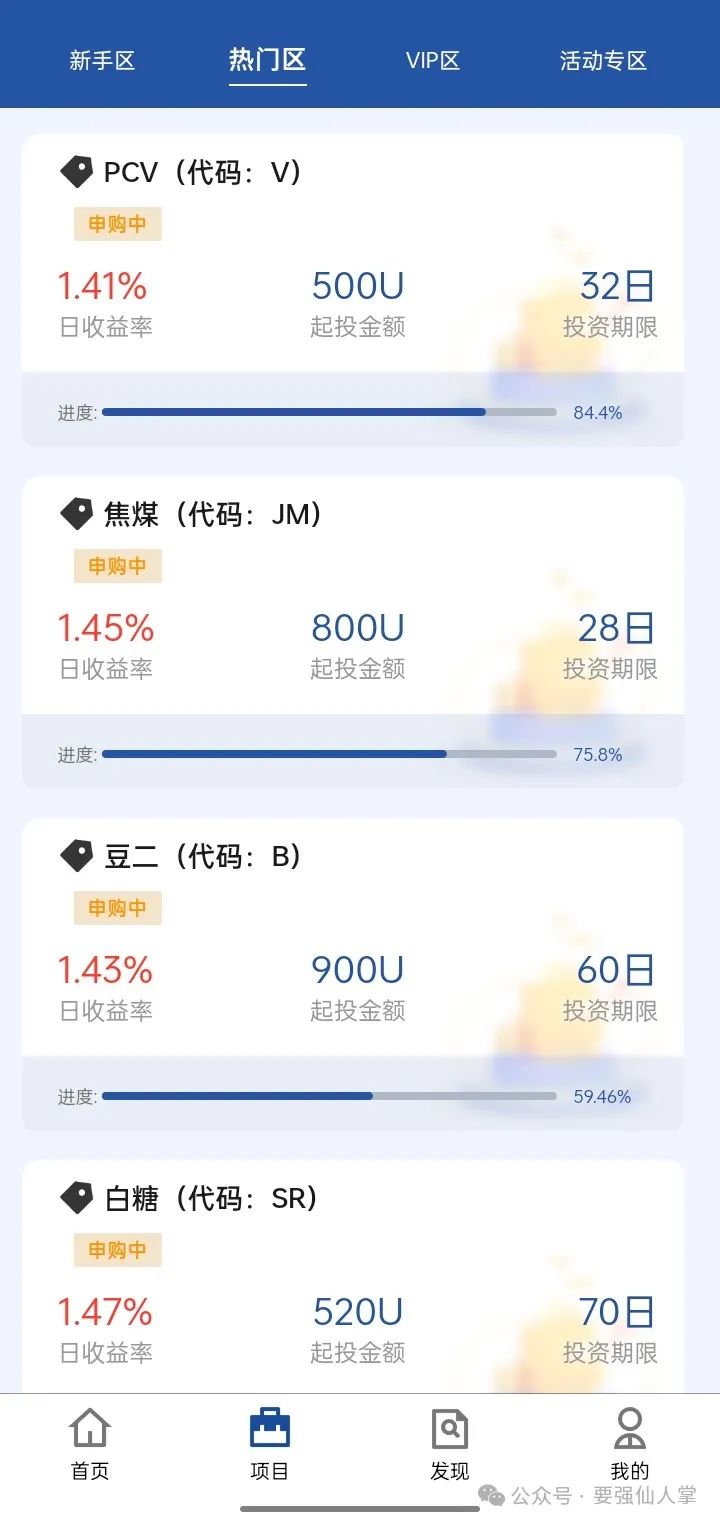Open the PCV (代码: V) project card

(352, 290)
